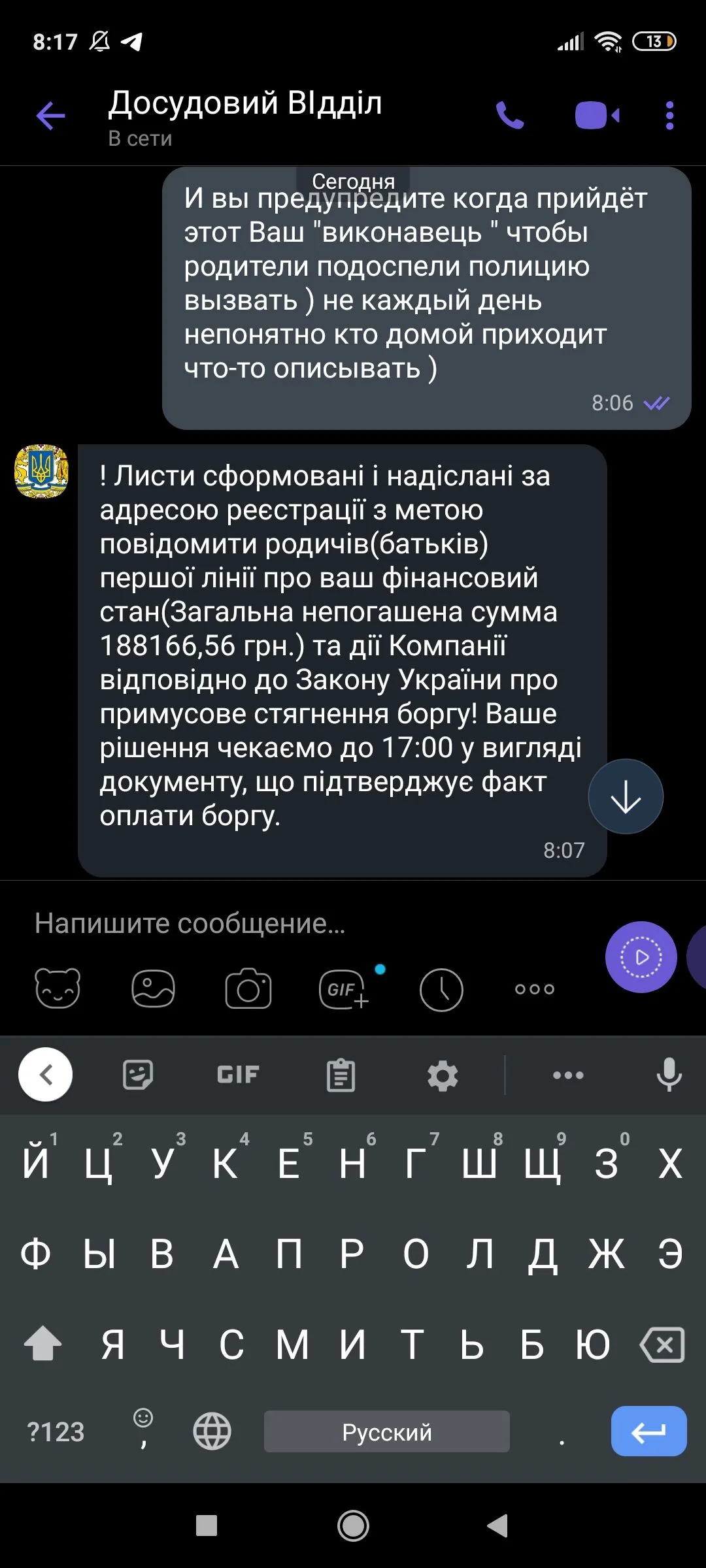Start a voice call with Досудовий Відділ
Viewport: 706px width, 1568px height.
pos(510,116)
